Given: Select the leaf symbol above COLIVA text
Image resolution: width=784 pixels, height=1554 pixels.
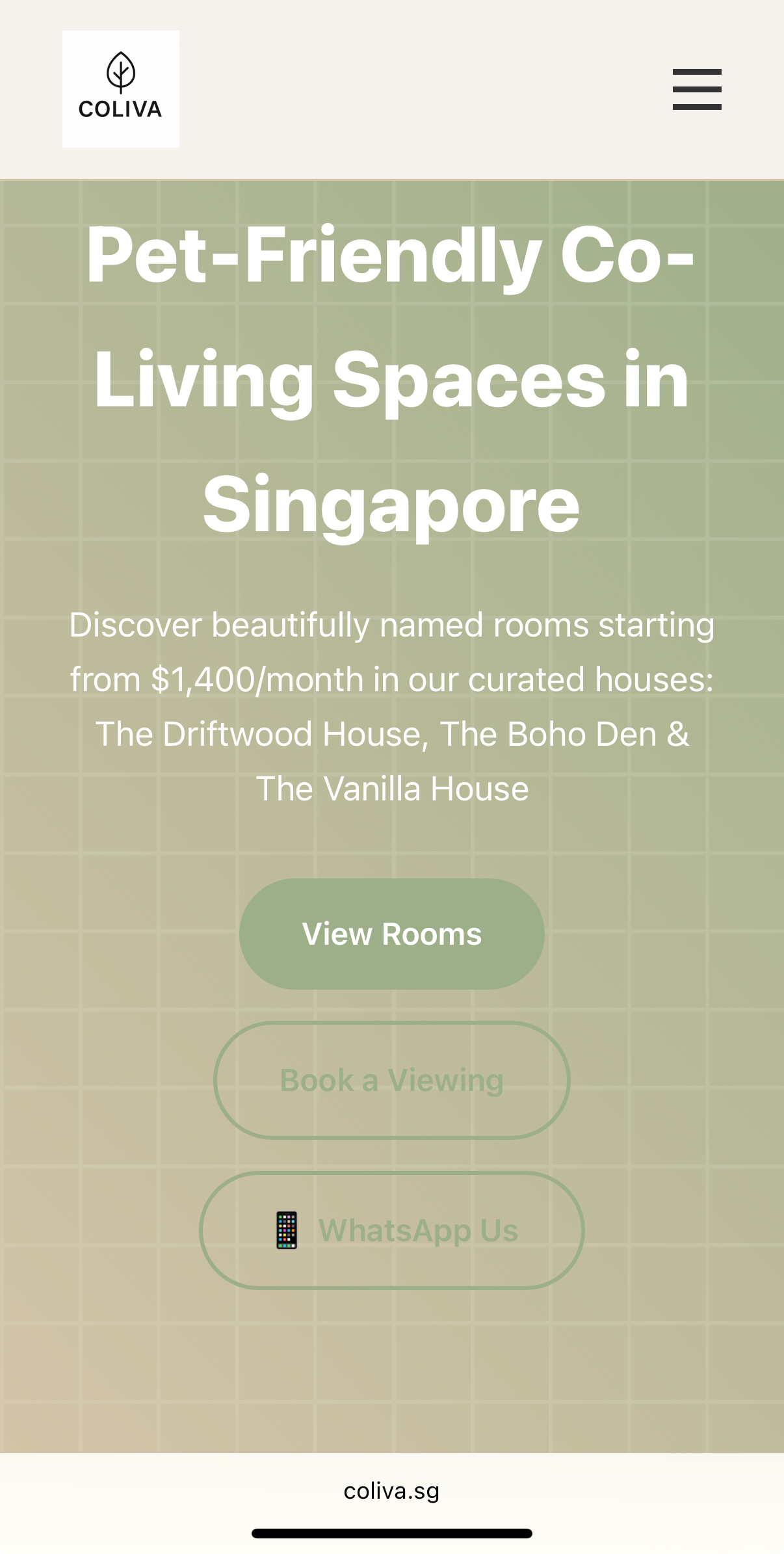Looking at the screenshot, I should pos(120,72).
